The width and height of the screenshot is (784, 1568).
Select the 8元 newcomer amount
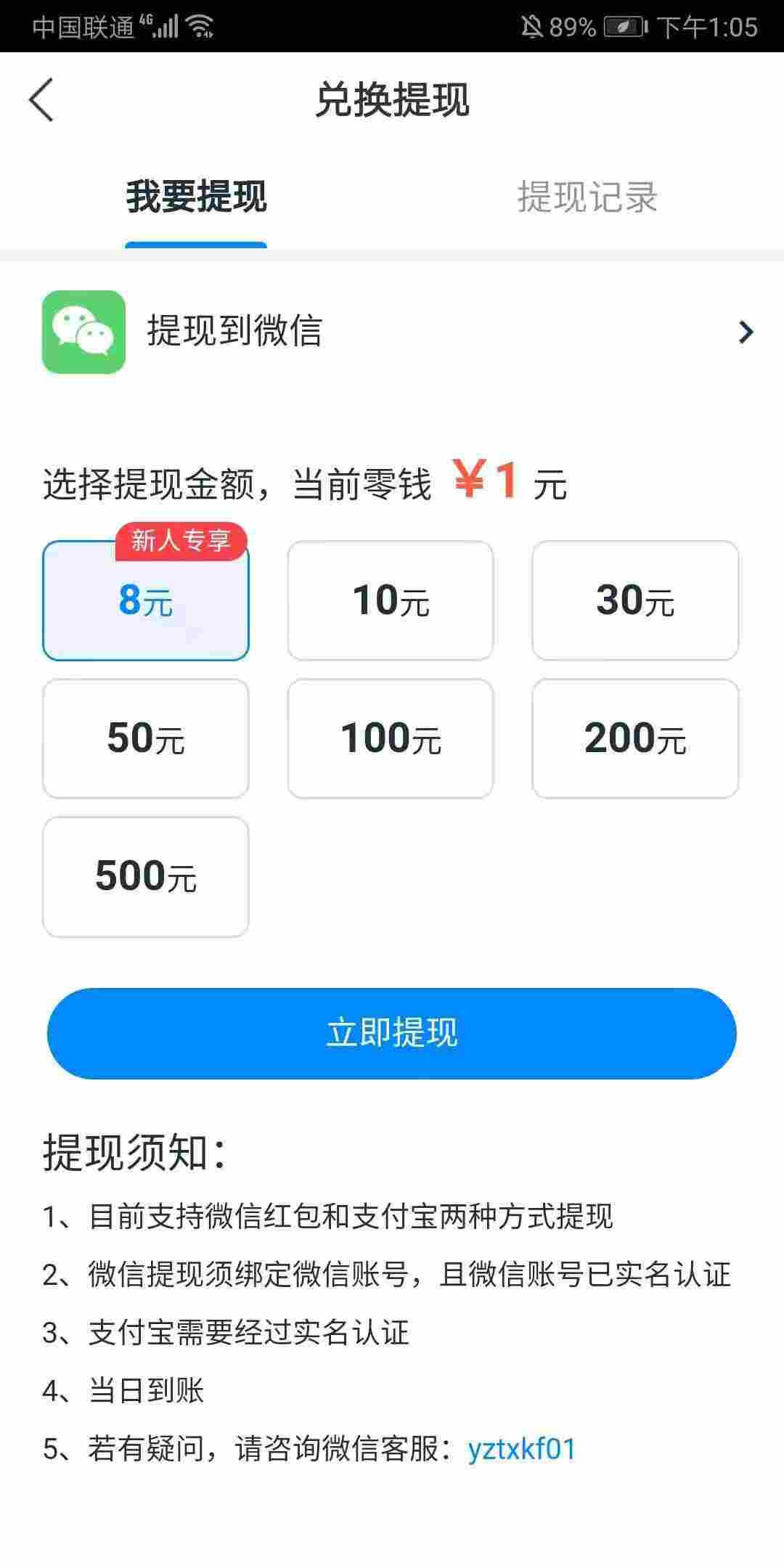pos(146,601)
